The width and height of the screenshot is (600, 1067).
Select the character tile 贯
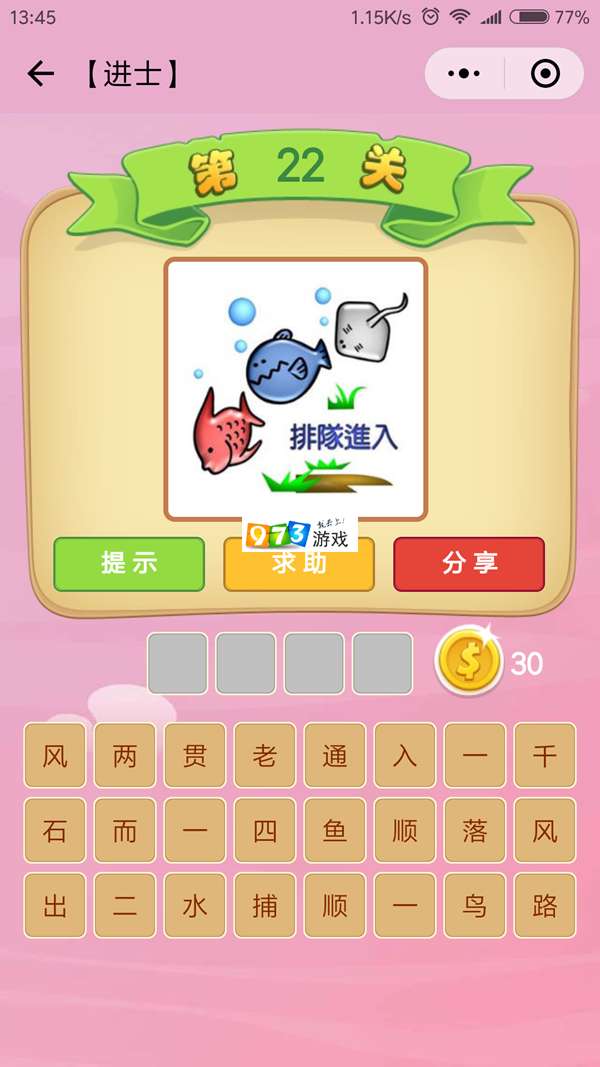(x=195, y=755)
